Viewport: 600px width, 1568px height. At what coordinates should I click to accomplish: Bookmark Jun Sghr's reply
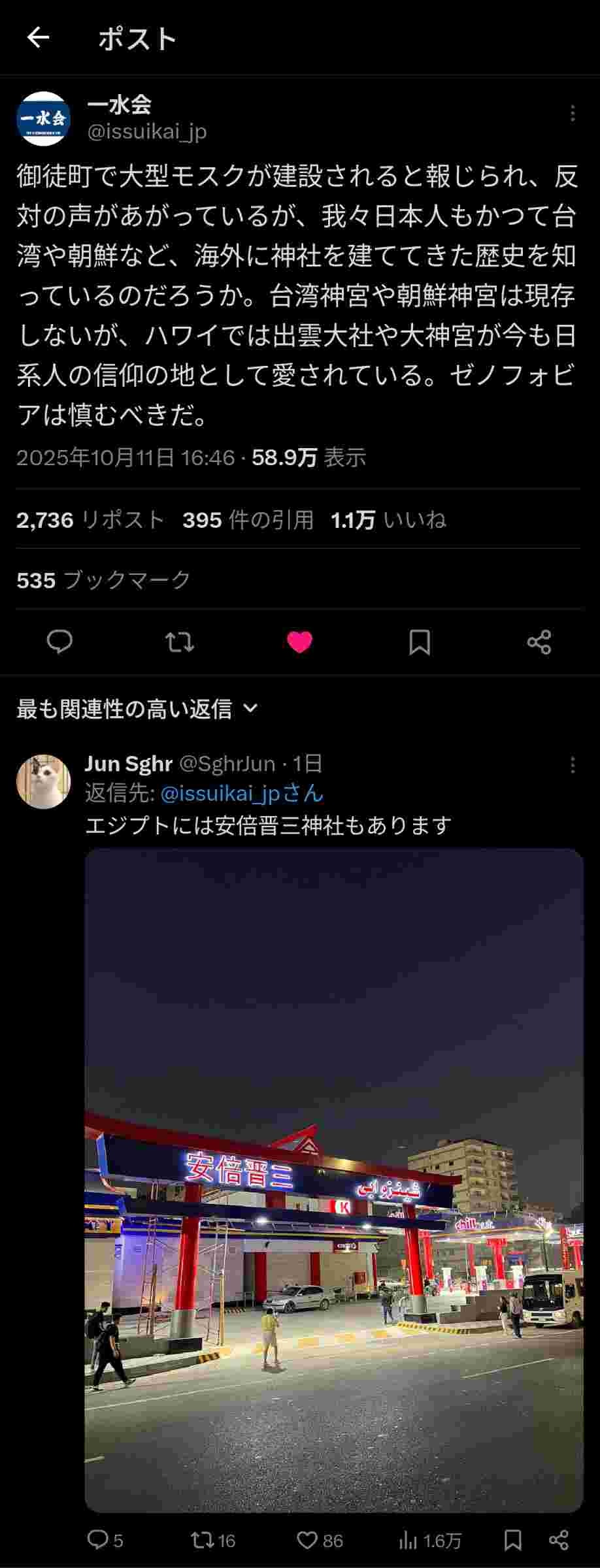click(x=513, y=1541)
